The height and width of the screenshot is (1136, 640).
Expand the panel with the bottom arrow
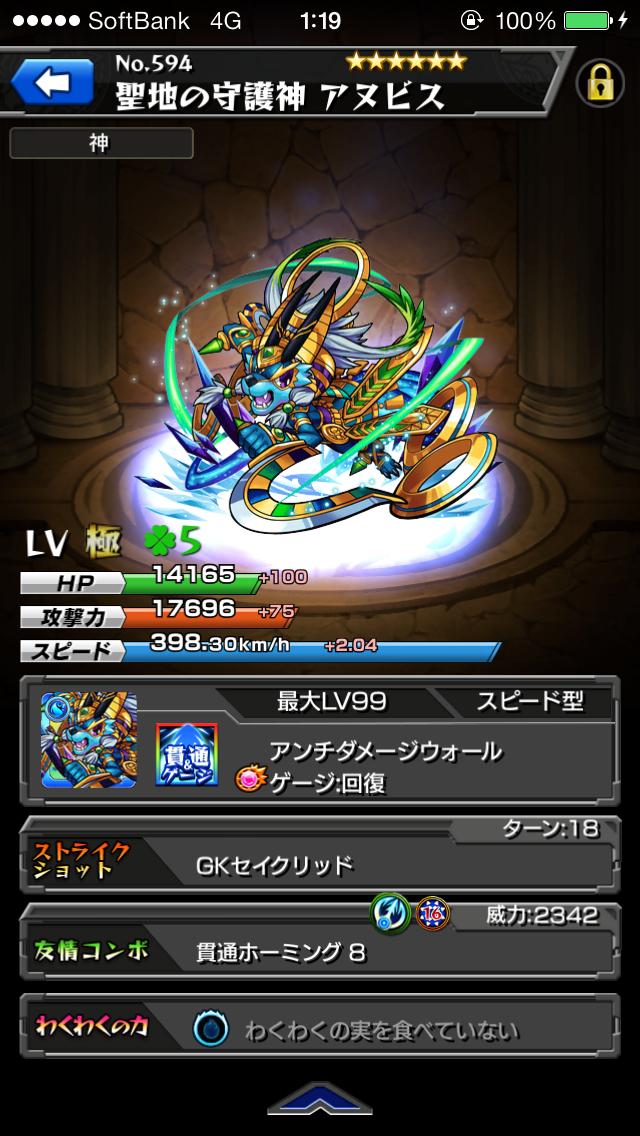[x=319, y=1102]
